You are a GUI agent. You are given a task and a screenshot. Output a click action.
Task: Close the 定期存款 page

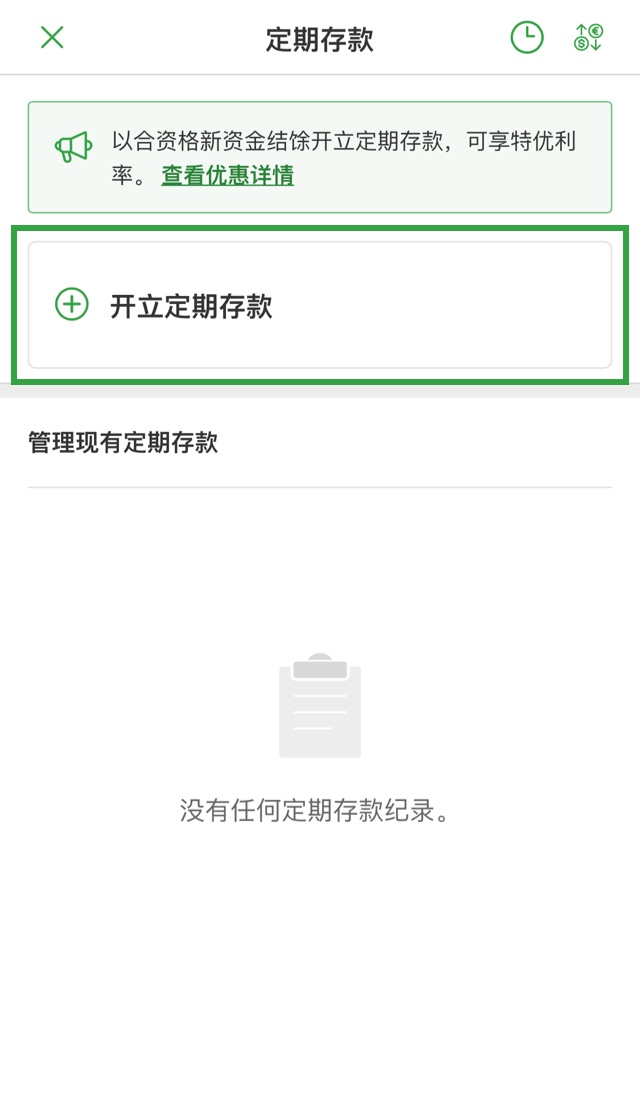point(52,38)
